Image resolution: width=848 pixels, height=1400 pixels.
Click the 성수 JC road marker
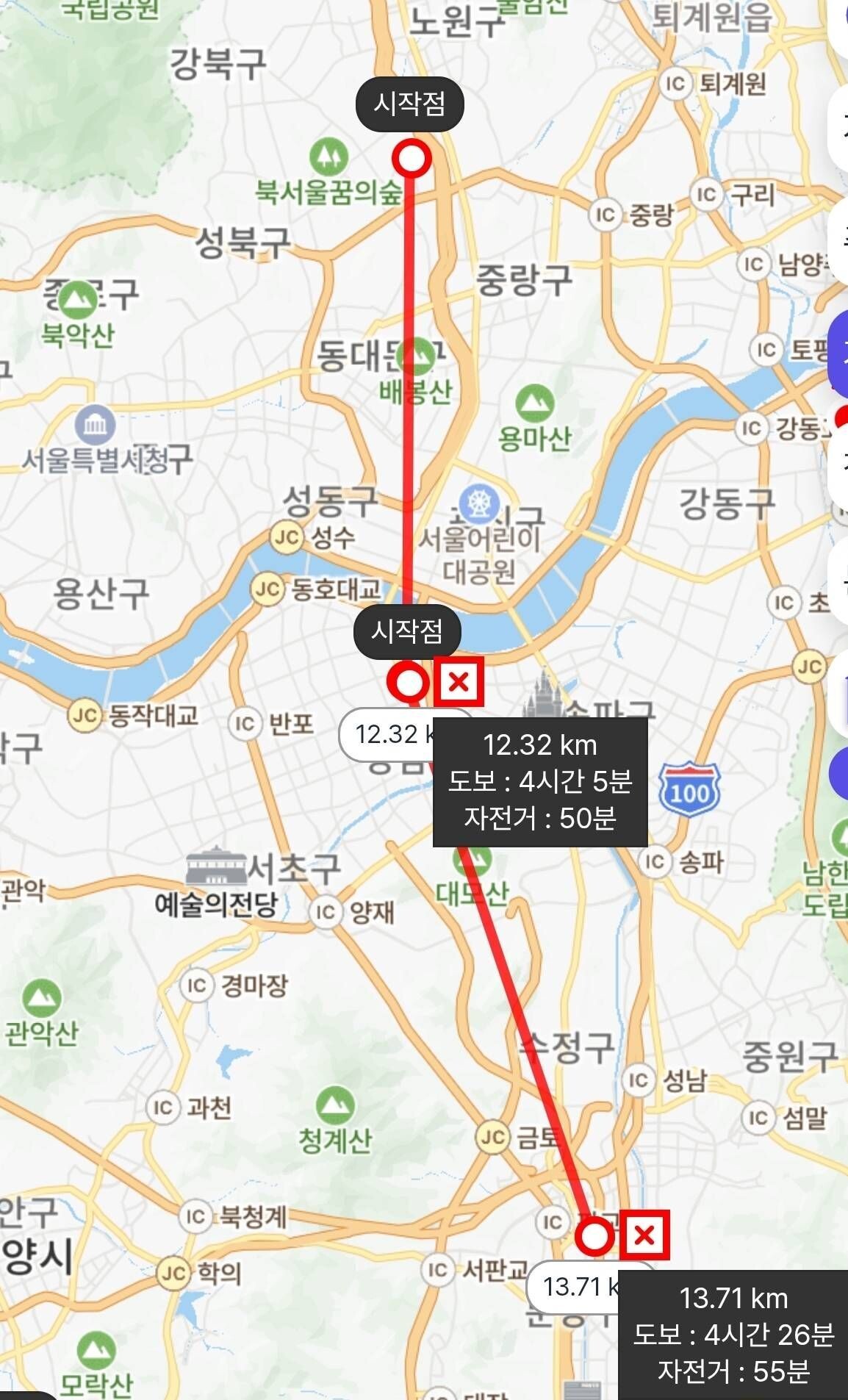click(285, 535)
